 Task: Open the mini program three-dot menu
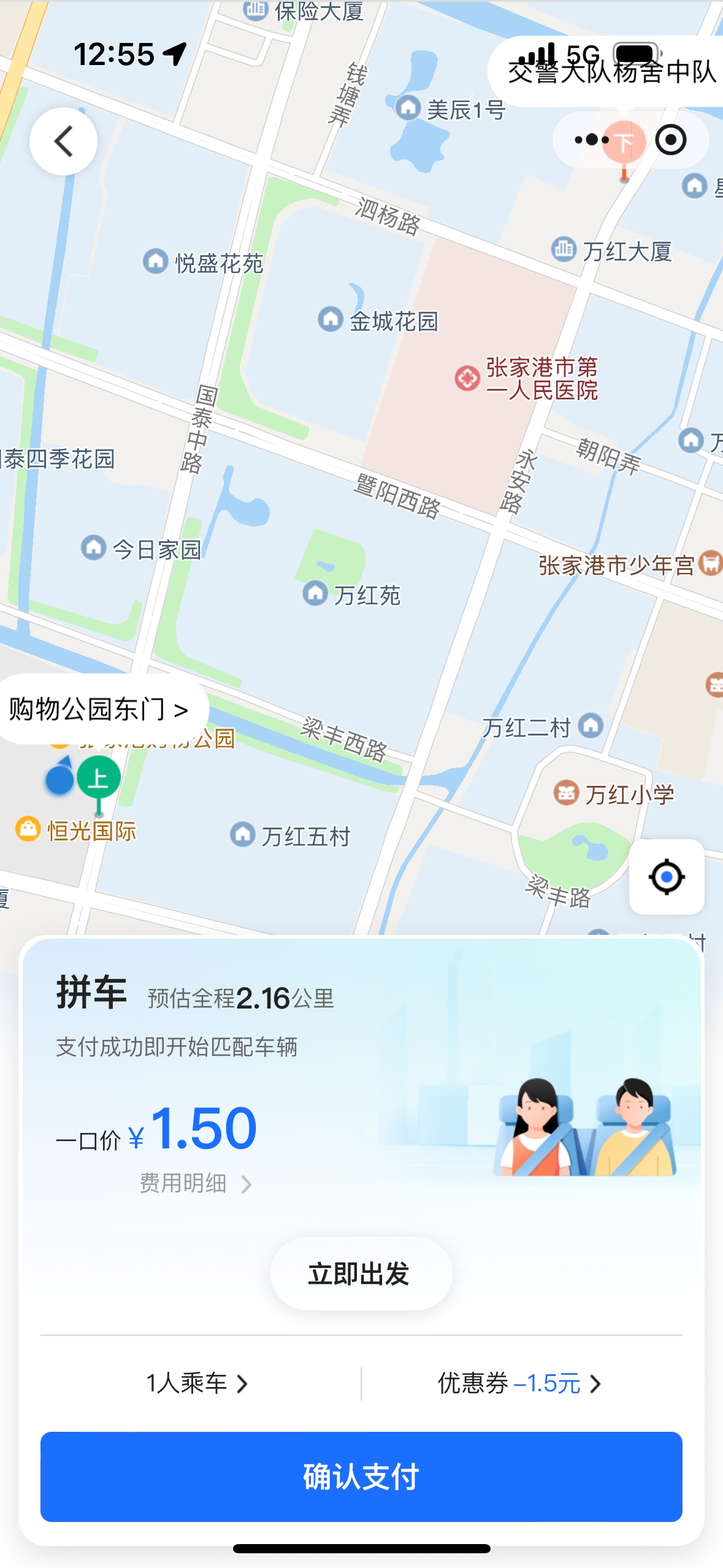point(591,140)
